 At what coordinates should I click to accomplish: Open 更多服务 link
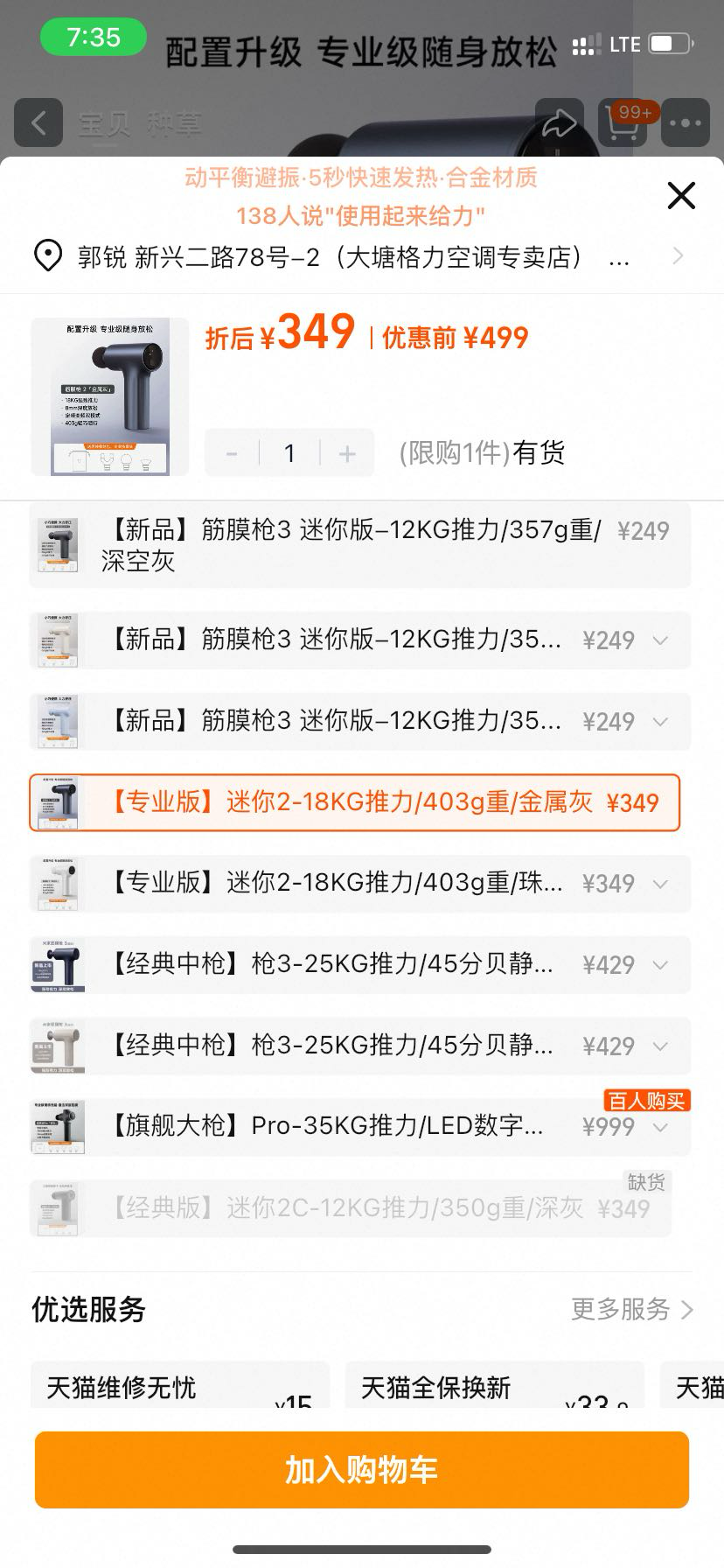pos(630,1310)
